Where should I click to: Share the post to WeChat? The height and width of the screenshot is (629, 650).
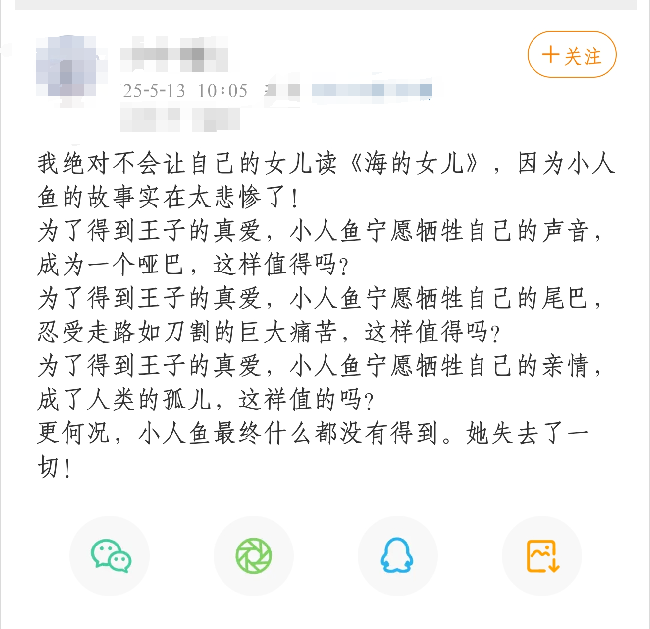point(110,556)
